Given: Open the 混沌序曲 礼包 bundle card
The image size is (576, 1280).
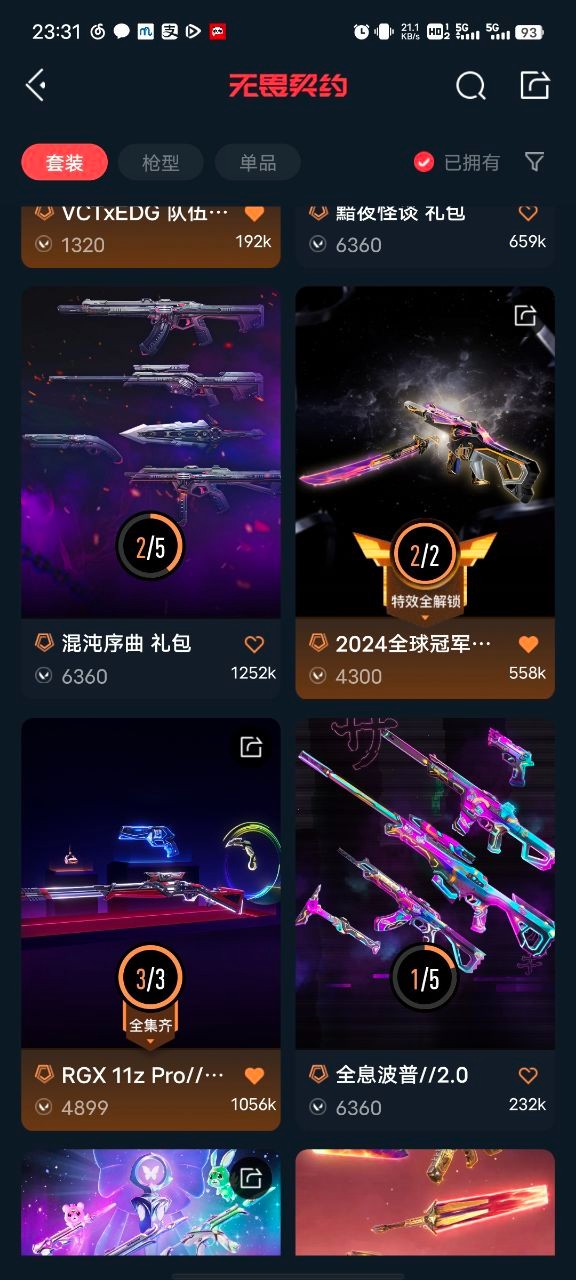Looking at the screenshot, I should pyautogui.click(x=151, y=492).
